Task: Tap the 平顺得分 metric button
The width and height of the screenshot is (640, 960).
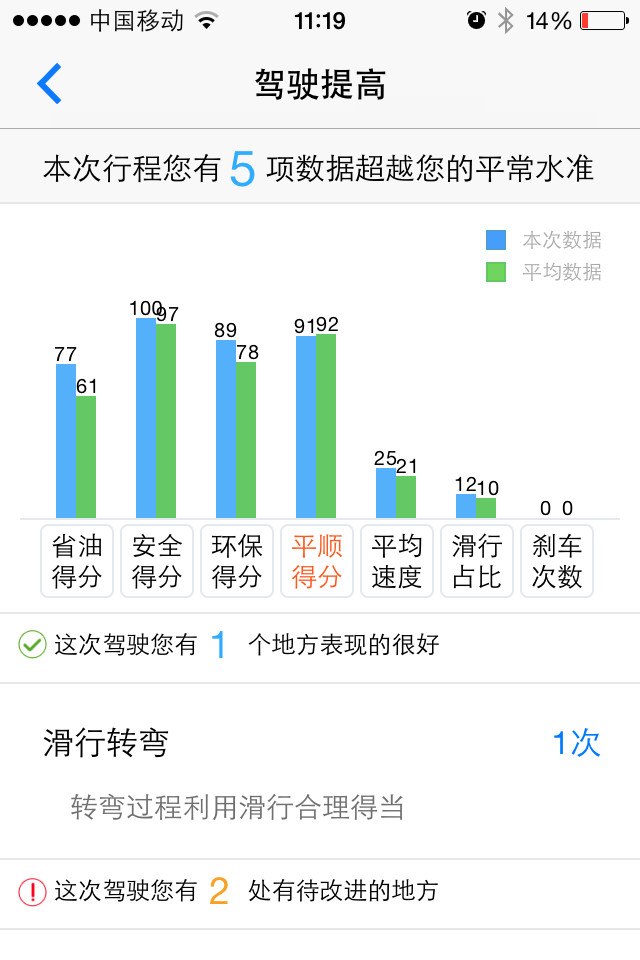Action: (x=317, y=561)
